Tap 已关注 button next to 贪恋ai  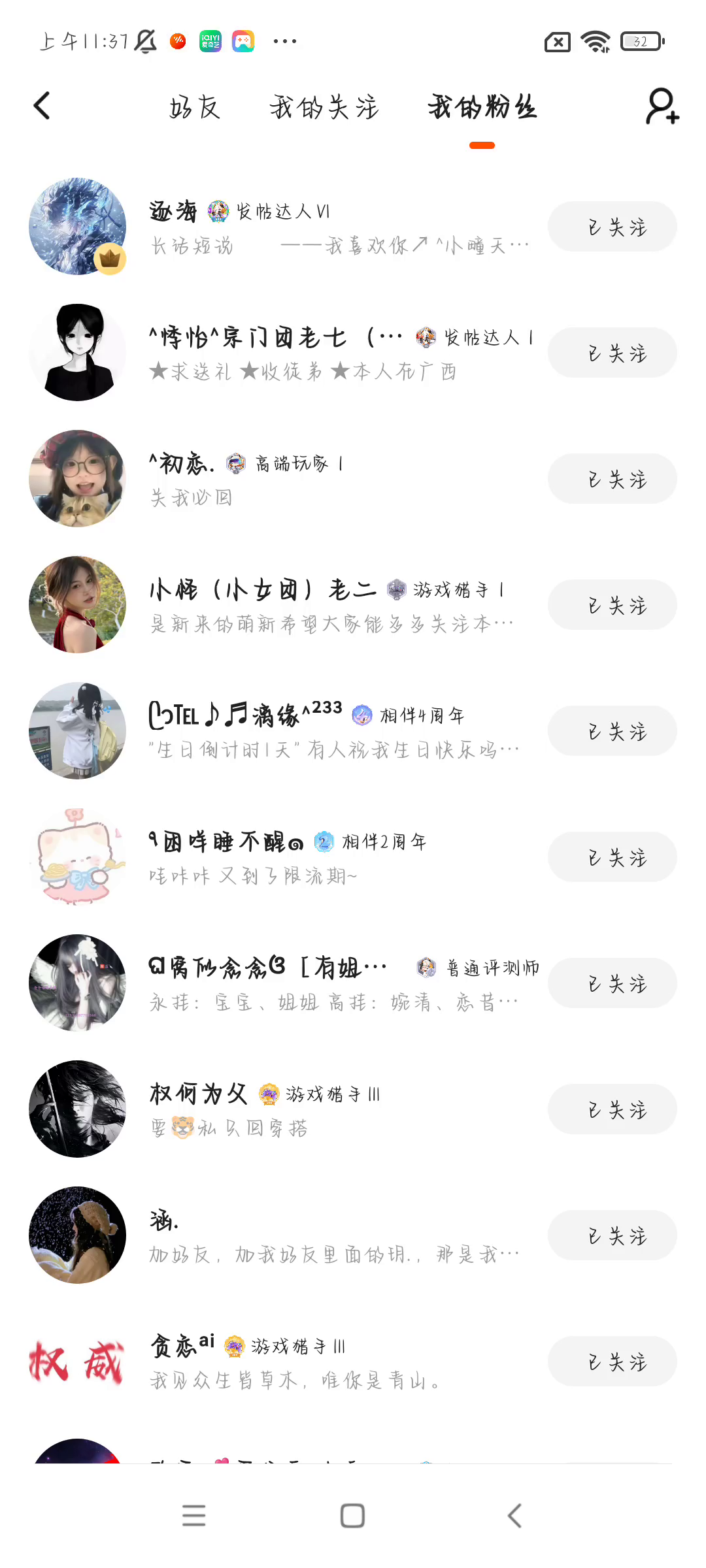[612, 1362]
